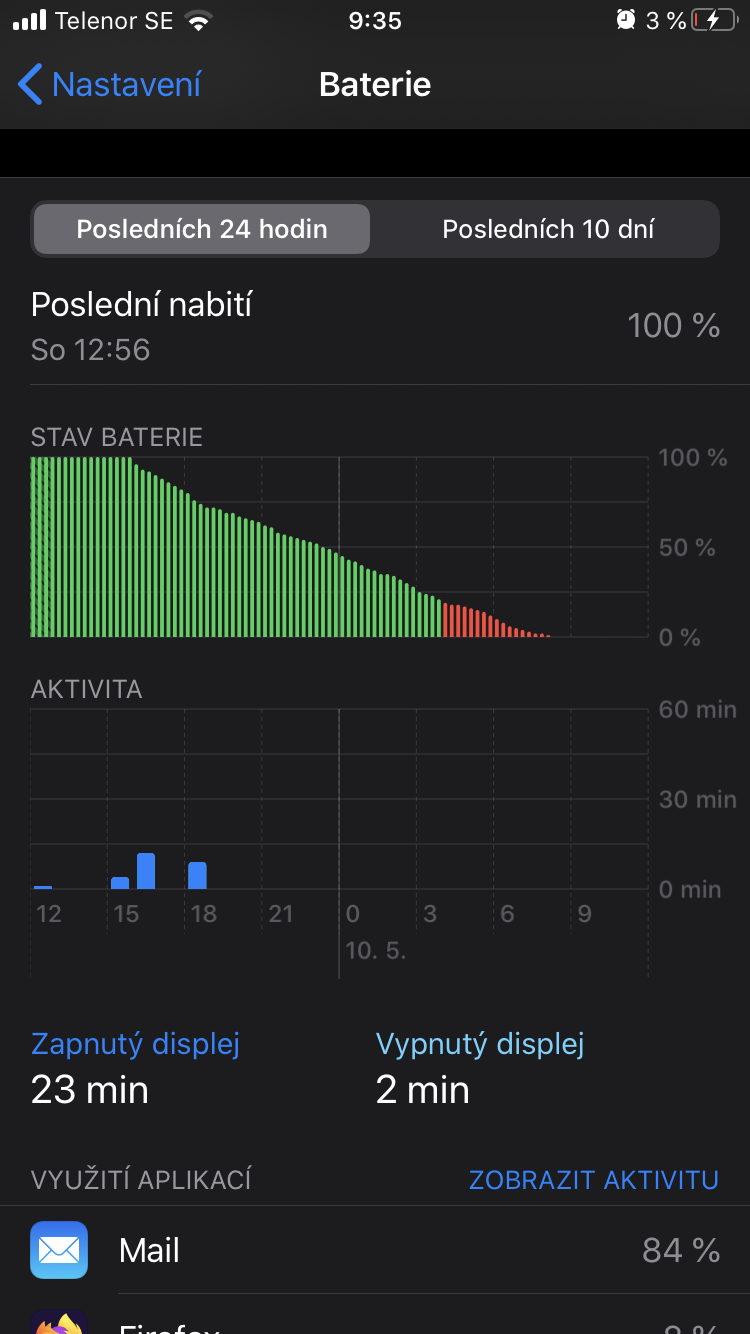Select the Posledních 24 hodin segment
This screenshot has width=750, height=1334.
[202, 229]
